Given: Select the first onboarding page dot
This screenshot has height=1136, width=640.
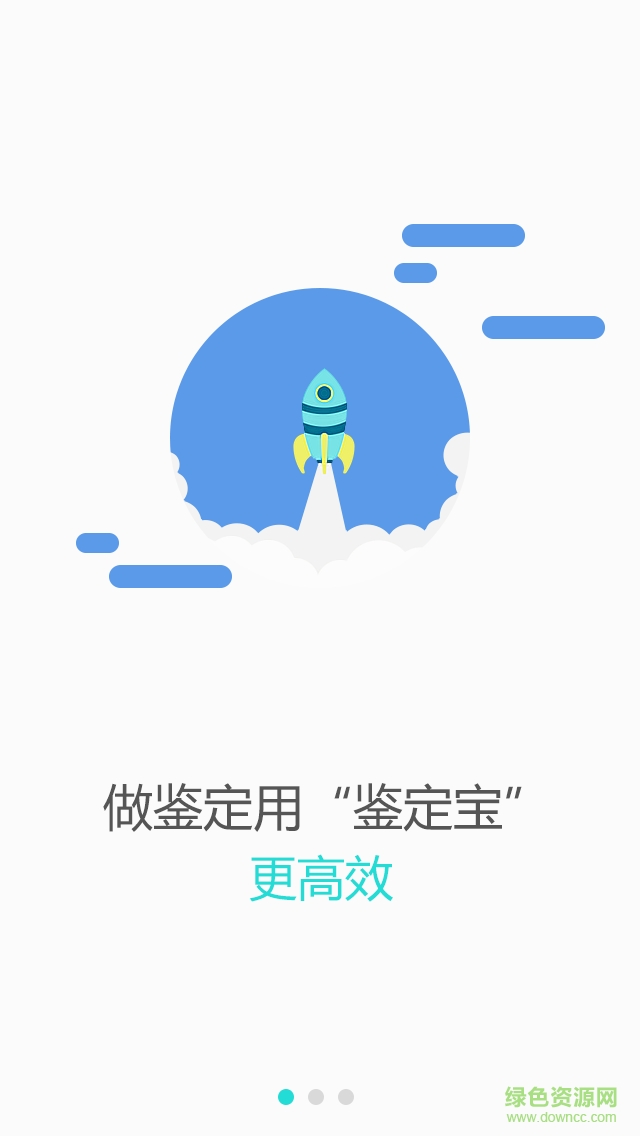Looking at the screenshot, I should tap(286, 1097).
